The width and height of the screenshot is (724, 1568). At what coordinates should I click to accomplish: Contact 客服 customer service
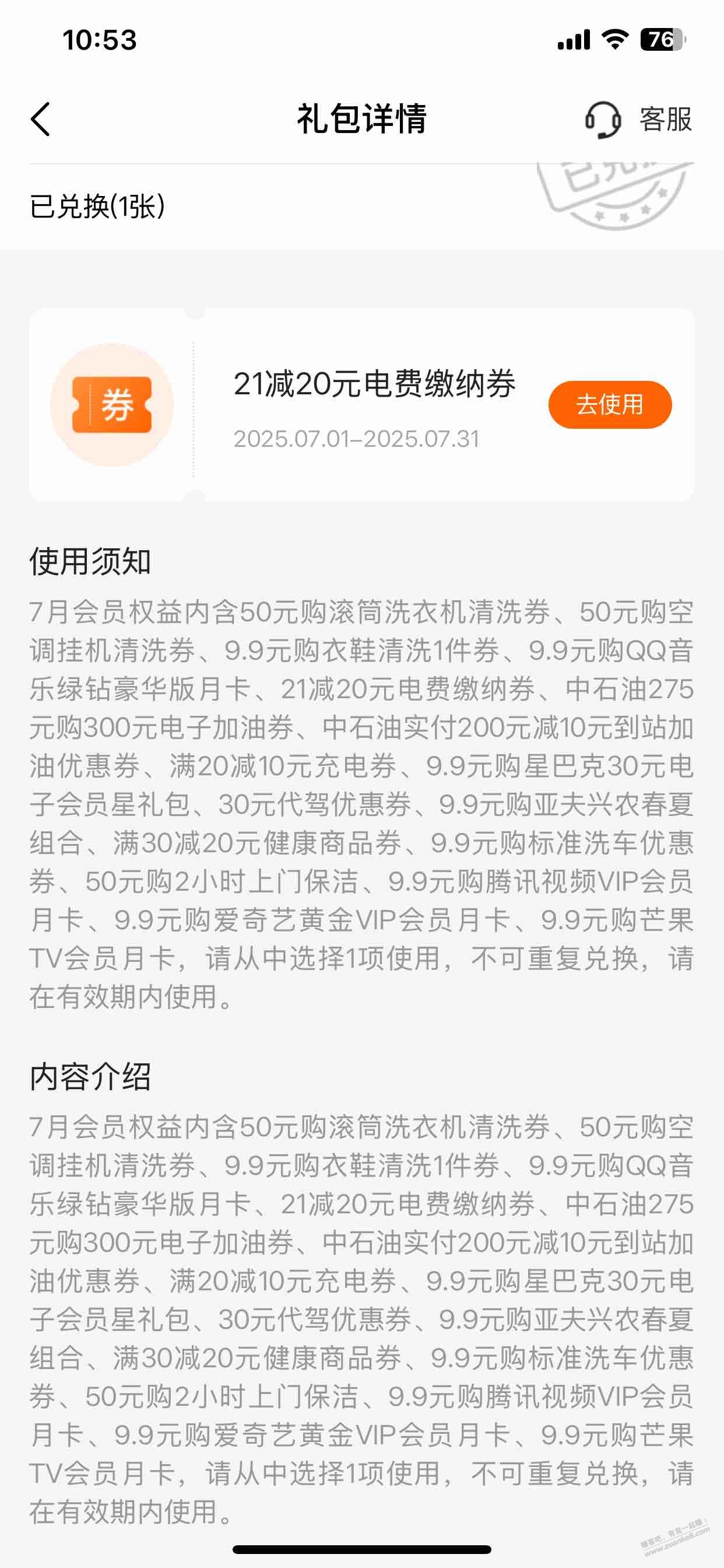pos(639,120)
